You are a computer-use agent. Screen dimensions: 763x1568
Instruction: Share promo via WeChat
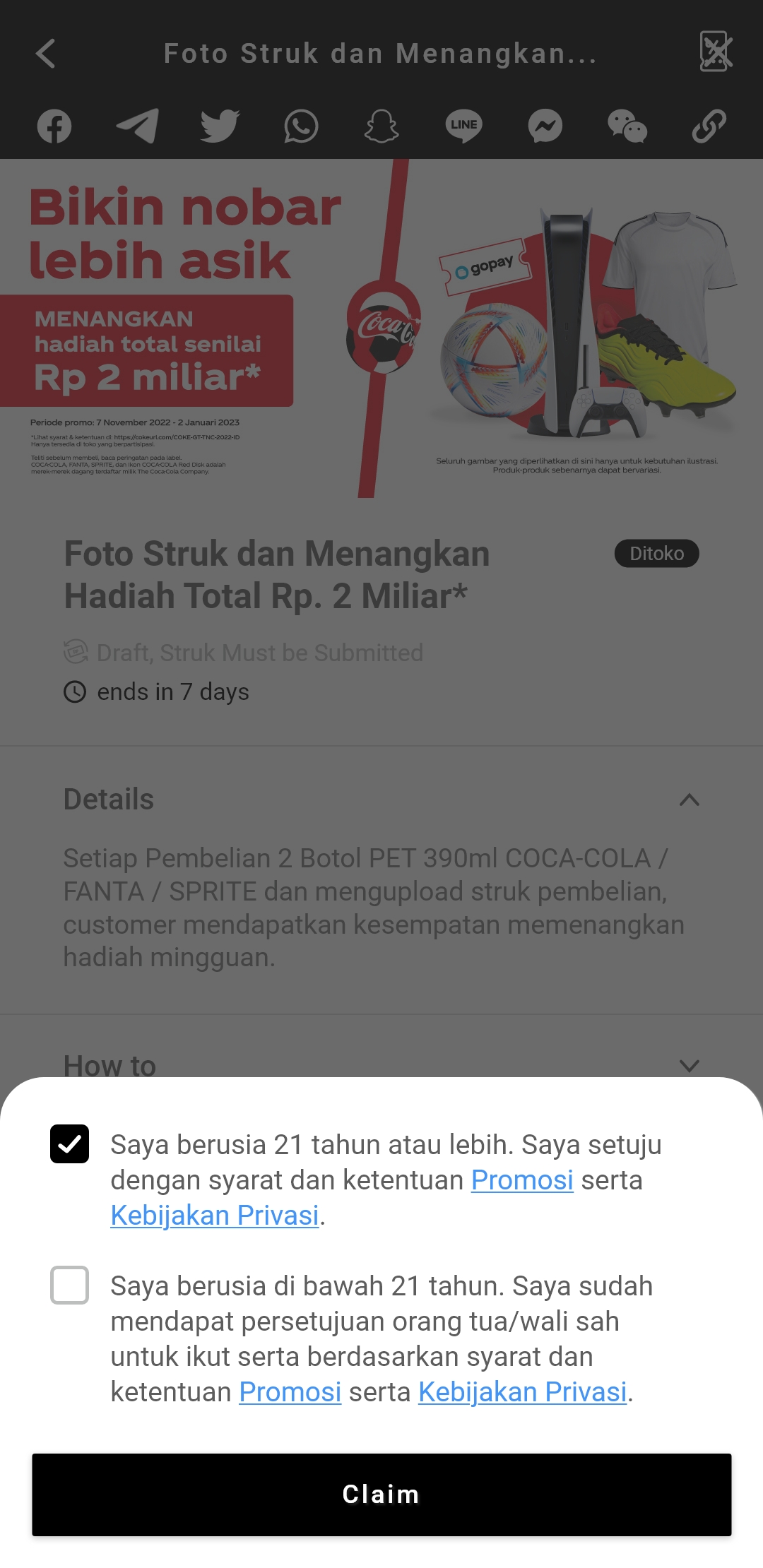coord(627,126)
